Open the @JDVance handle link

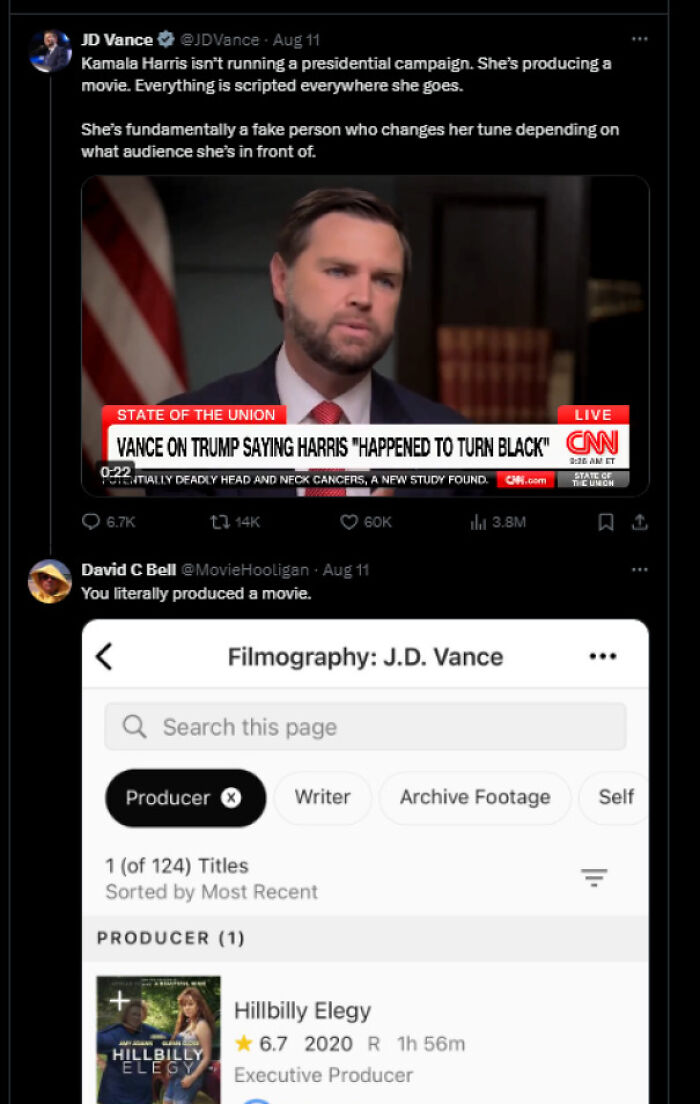pyautogui.click(x=220, y=39)
